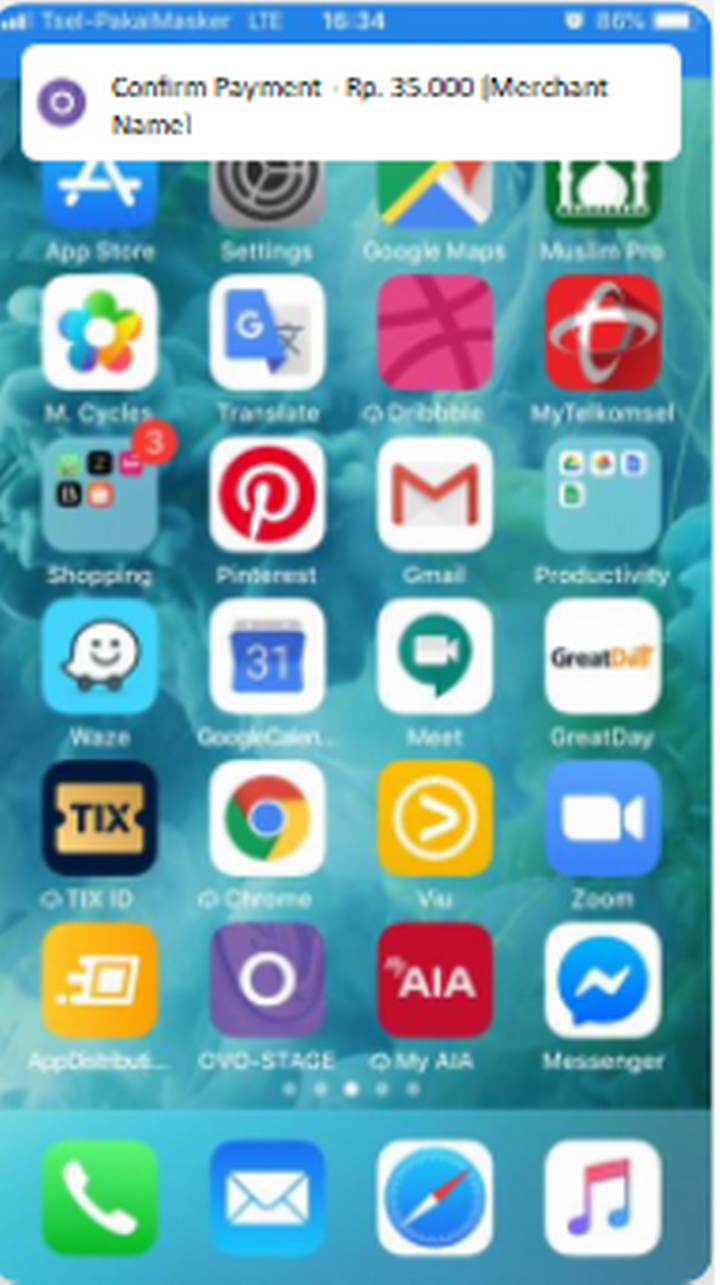
Task: Open Google Calendar
Action: coord(267,657)
